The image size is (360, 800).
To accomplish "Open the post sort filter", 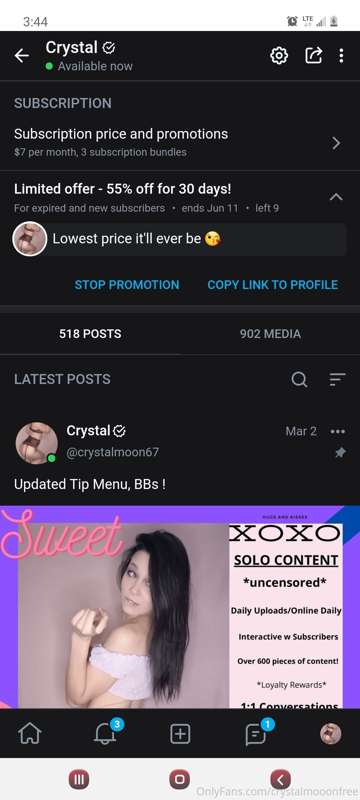I will point(337,379).
